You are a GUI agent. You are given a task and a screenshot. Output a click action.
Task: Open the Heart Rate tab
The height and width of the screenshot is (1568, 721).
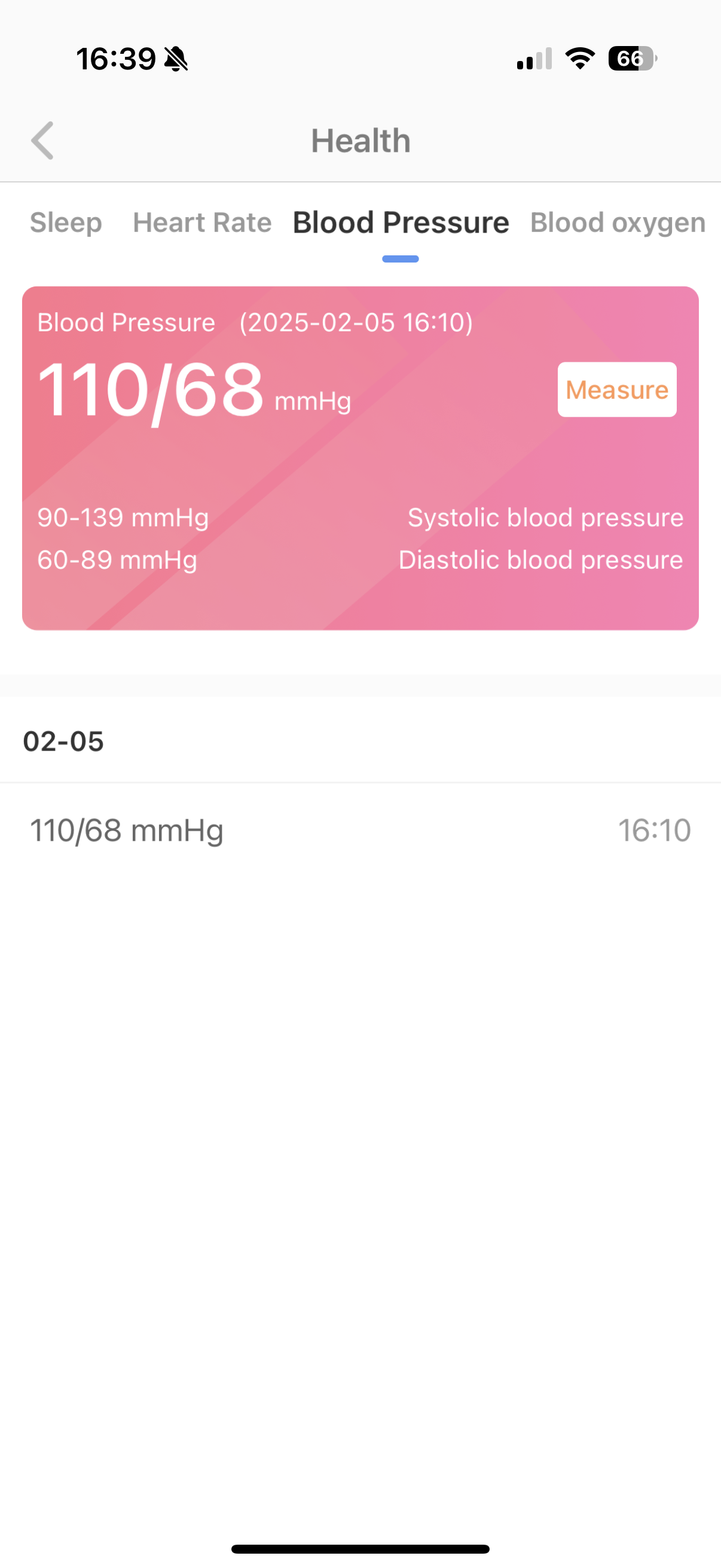[x=202, y=223]
